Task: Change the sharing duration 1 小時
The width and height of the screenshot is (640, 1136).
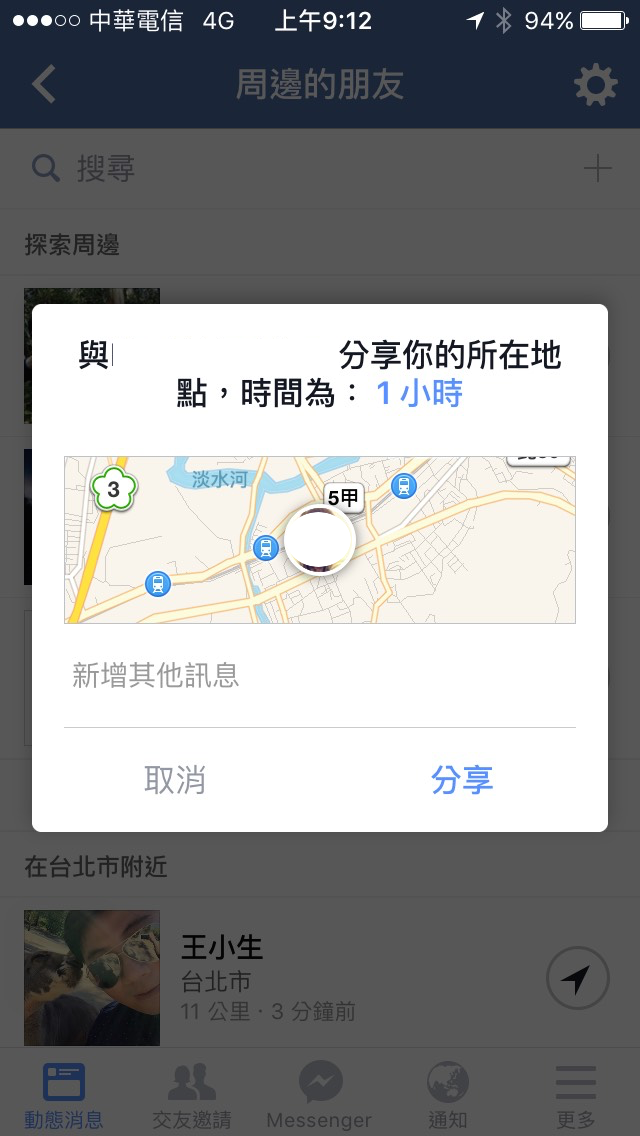Action: coord(419,393)
